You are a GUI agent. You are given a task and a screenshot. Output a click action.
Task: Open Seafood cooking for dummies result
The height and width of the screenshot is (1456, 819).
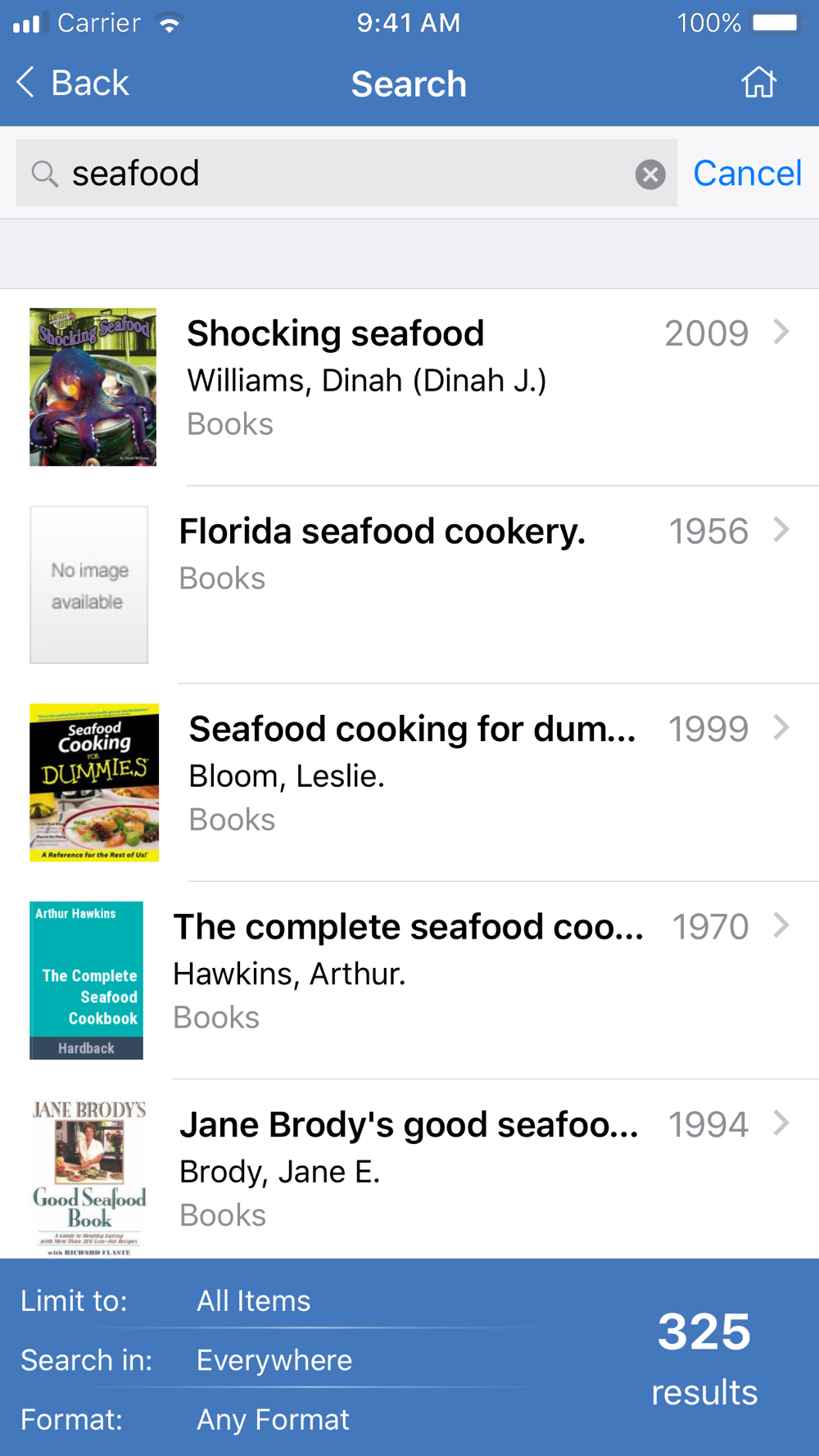pyautogui.click(x=409, y=783)
